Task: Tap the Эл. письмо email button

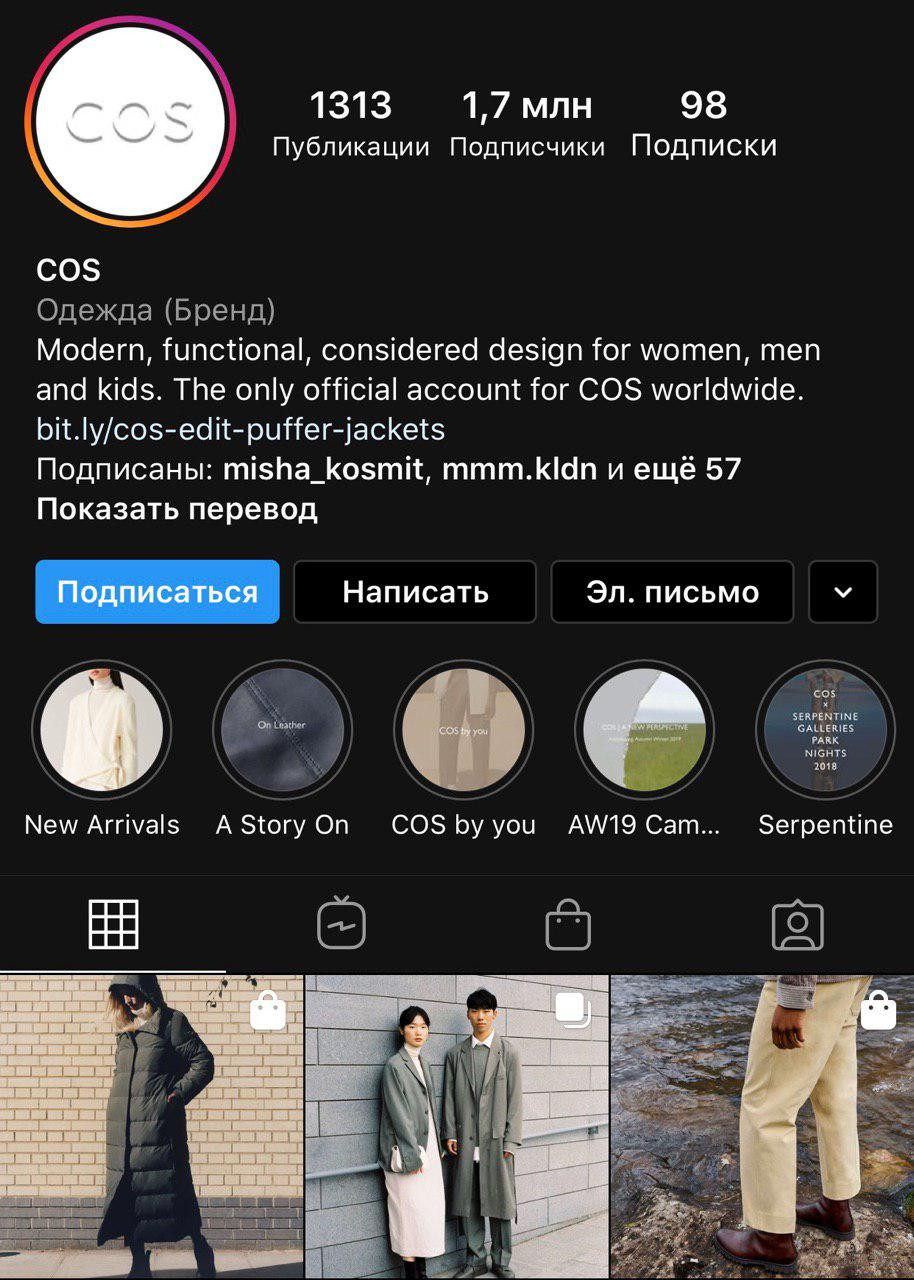Action: click(x=672, y=592)
